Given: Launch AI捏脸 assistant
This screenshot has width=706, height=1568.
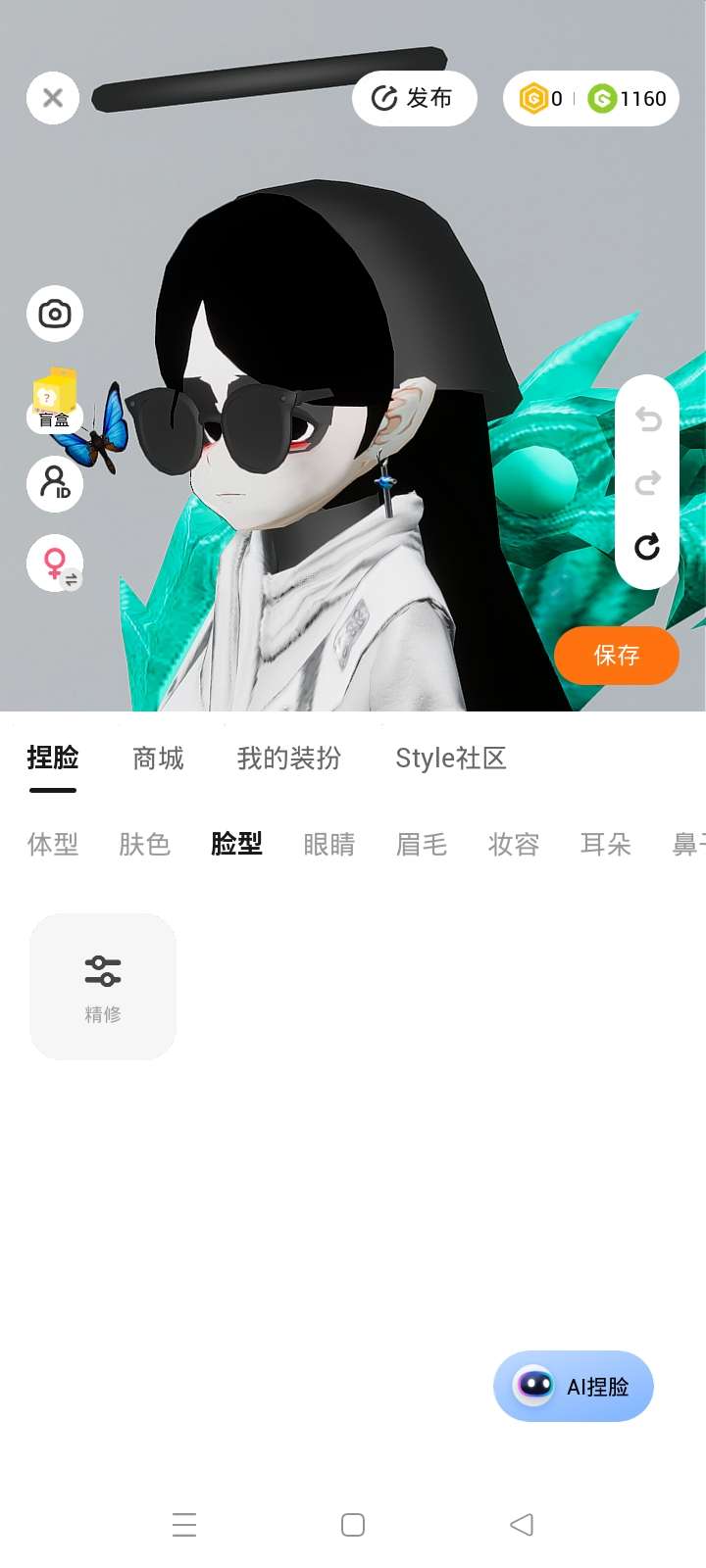Looking at the screenshot, I should [574, 1386].
